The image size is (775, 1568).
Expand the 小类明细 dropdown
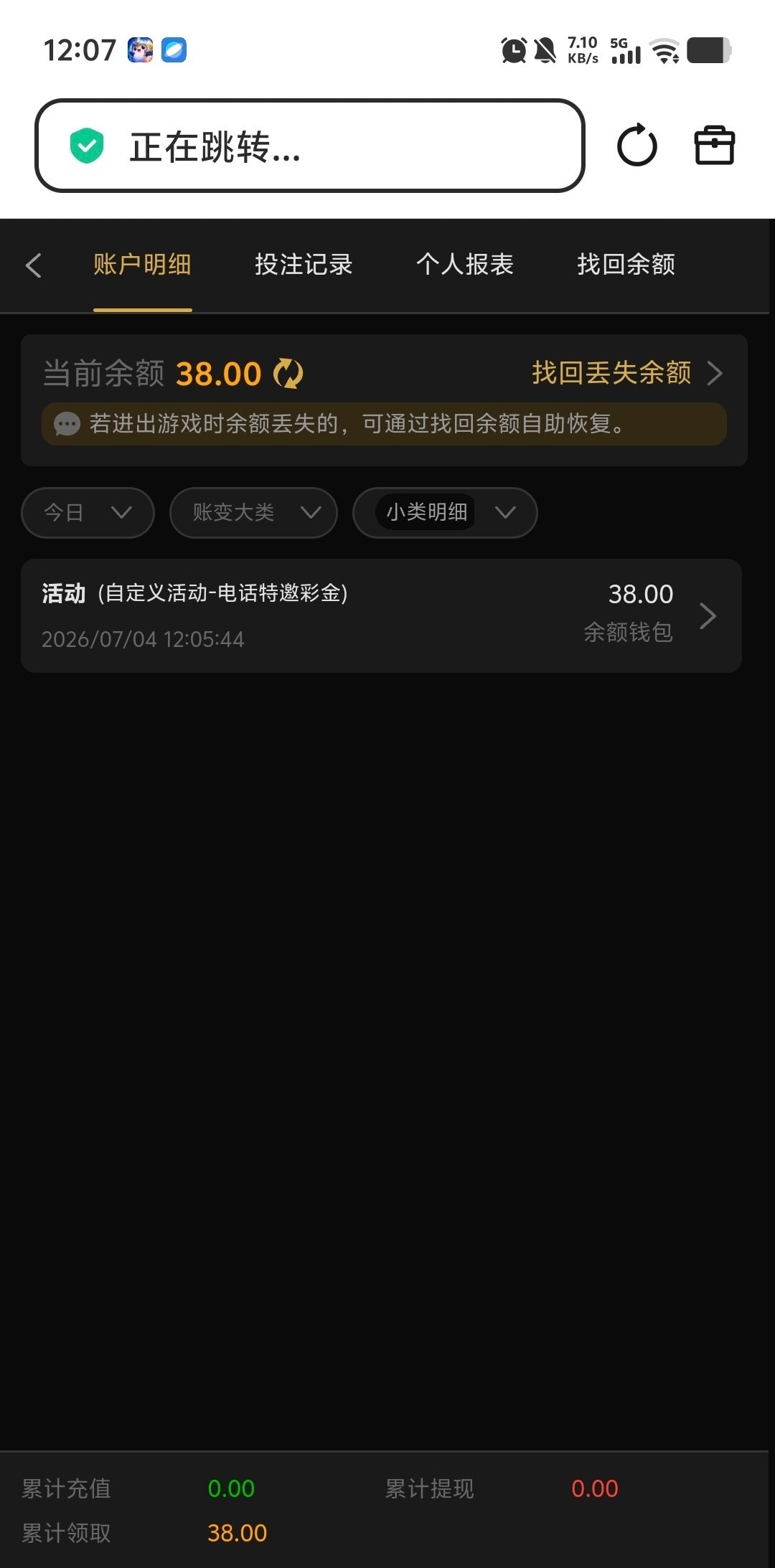click(x=445, y=512)
